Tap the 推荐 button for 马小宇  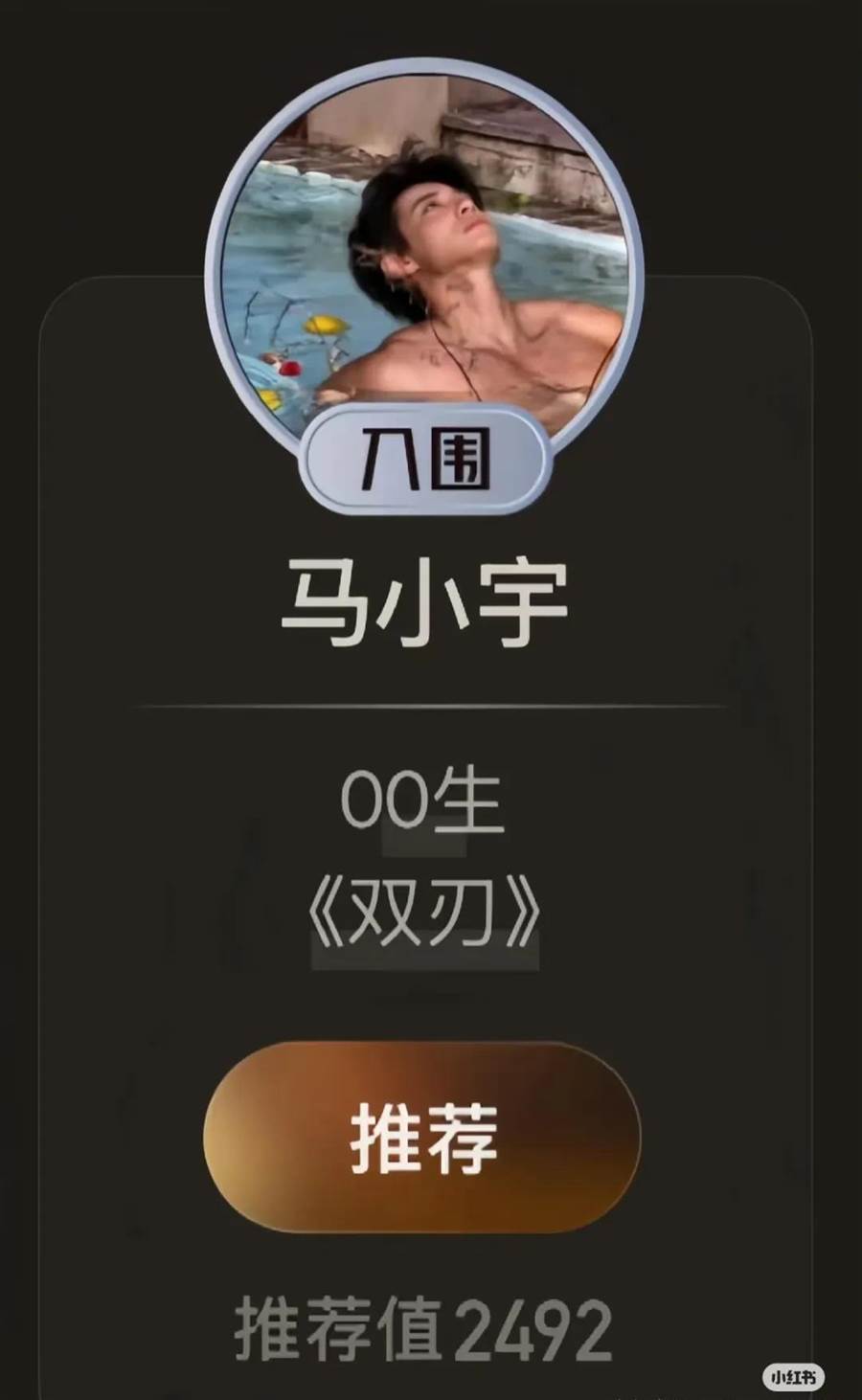click(422, 1137)
